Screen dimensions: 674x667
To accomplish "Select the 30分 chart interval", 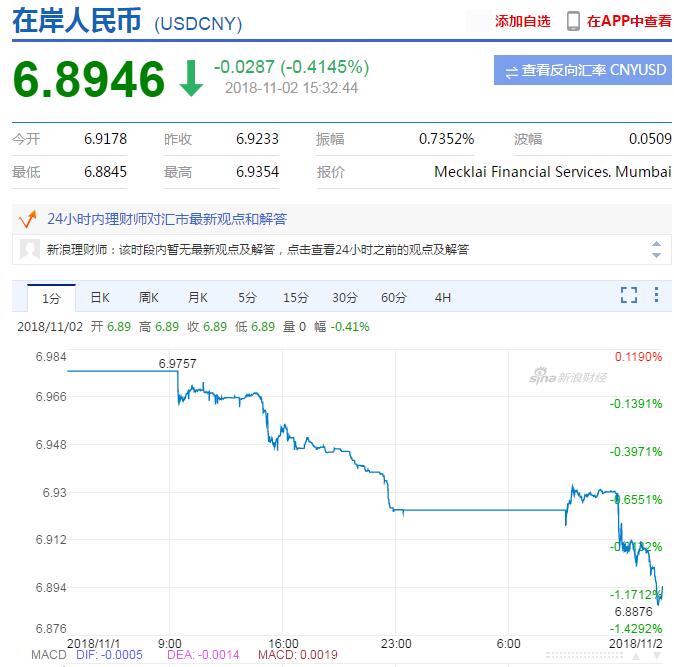I will point(345,298).
